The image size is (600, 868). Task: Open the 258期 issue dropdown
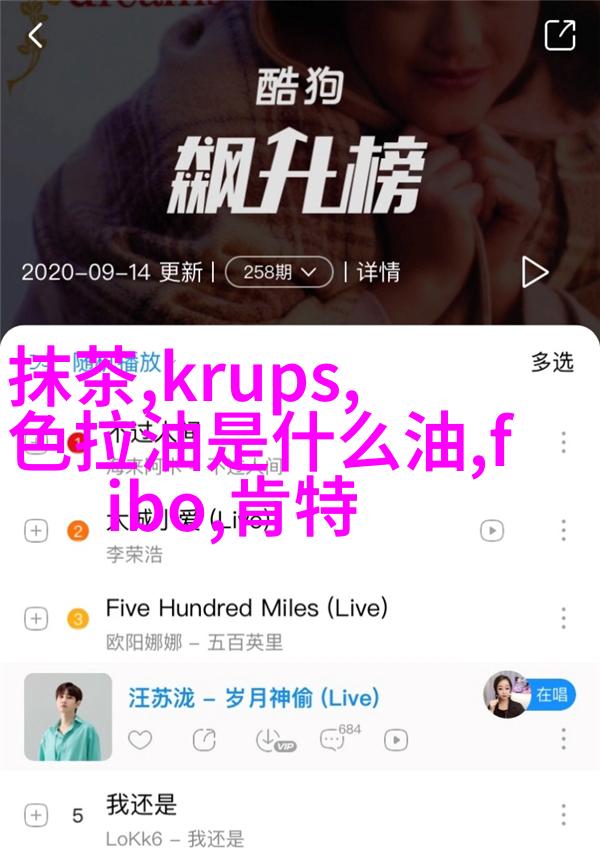pyautogui.click(x=279, y=271)
